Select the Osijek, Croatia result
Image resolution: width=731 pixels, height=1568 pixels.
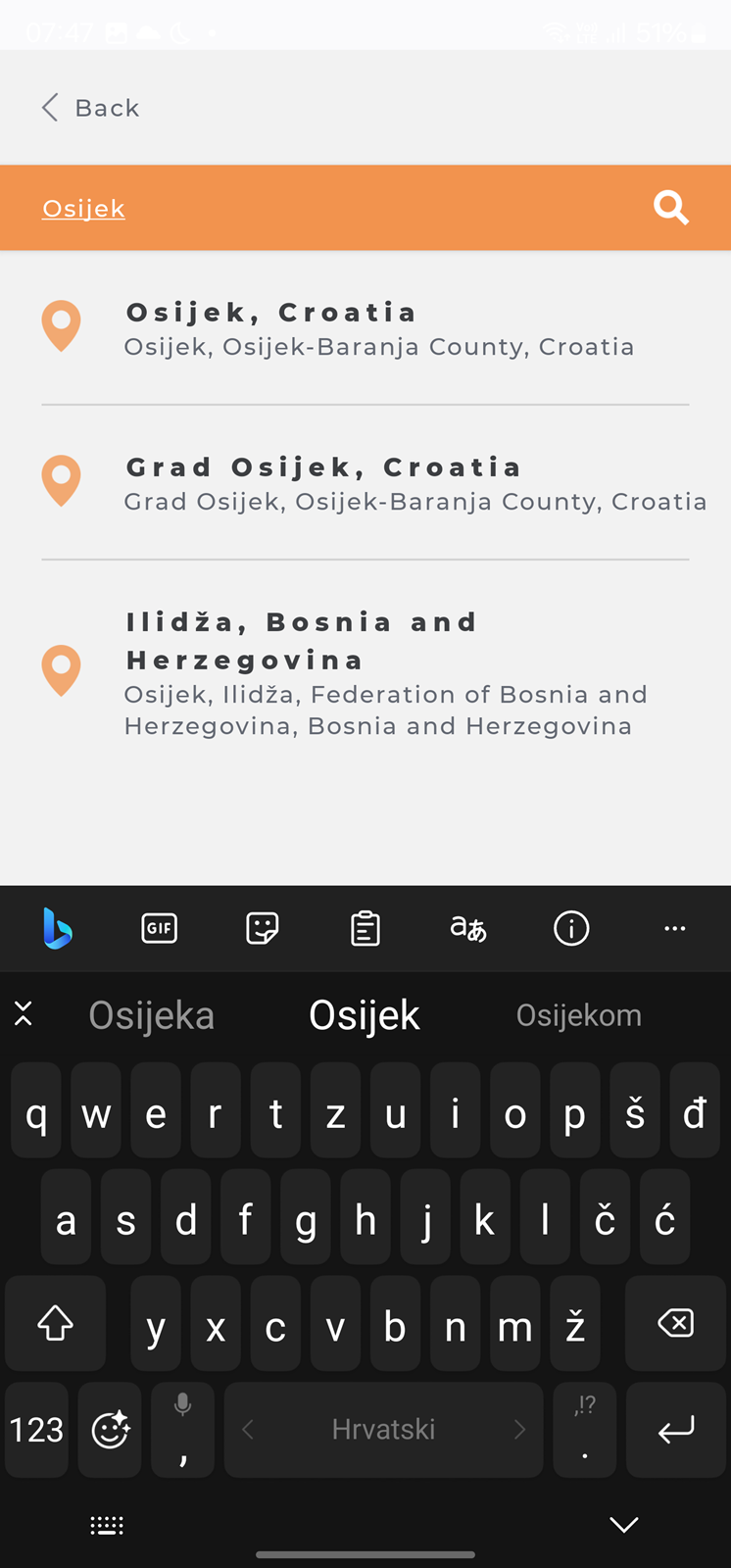coord(365,328)
